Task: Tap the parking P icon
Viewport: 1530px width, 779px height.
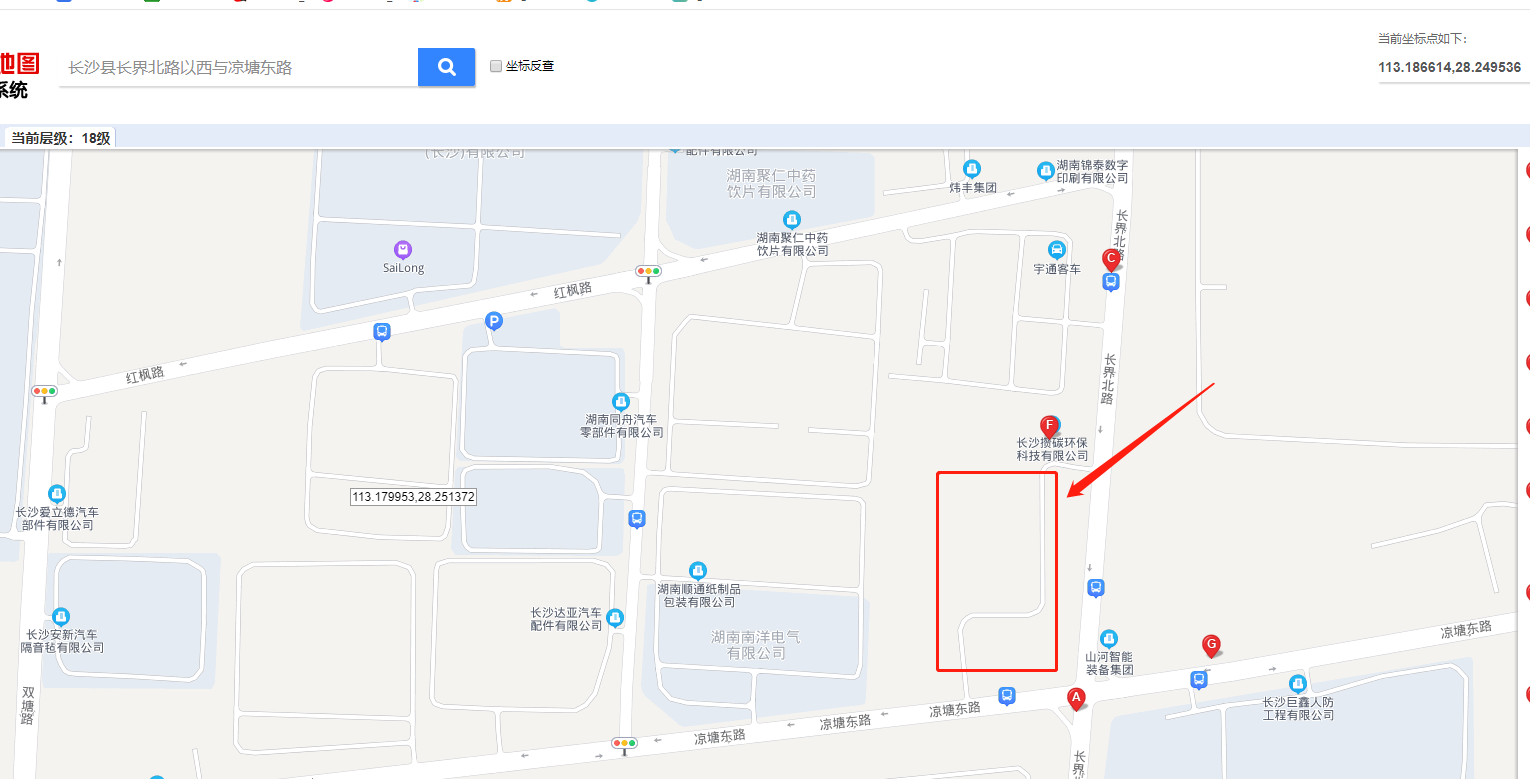Action: point(493,321)
